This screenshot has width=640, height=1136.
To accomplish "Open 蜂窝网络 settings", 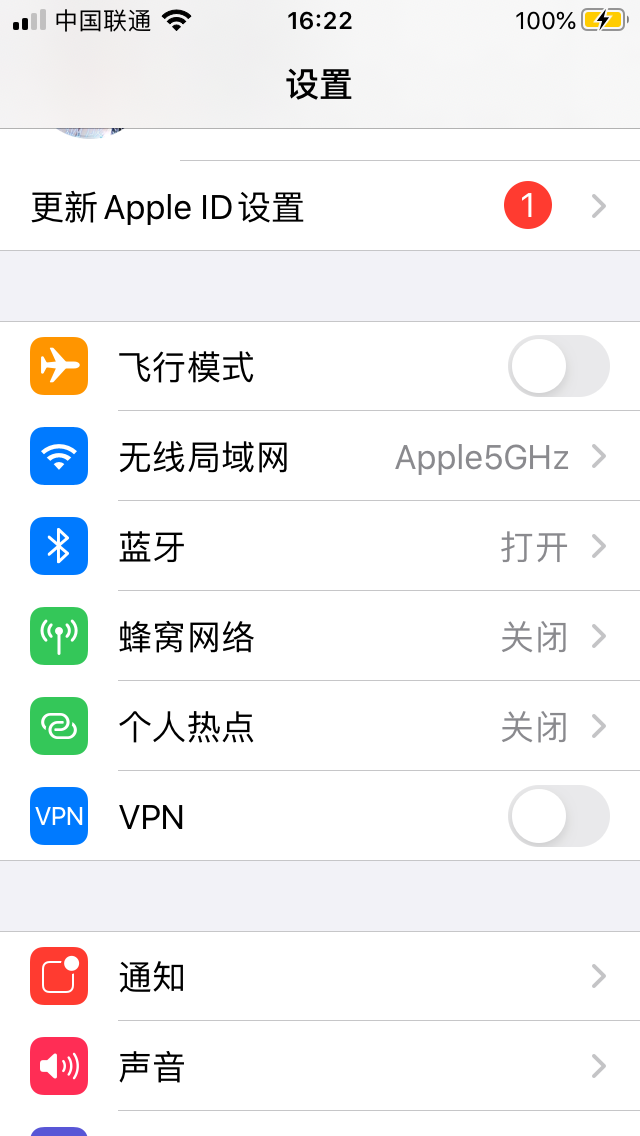I will tap(320, 637).
